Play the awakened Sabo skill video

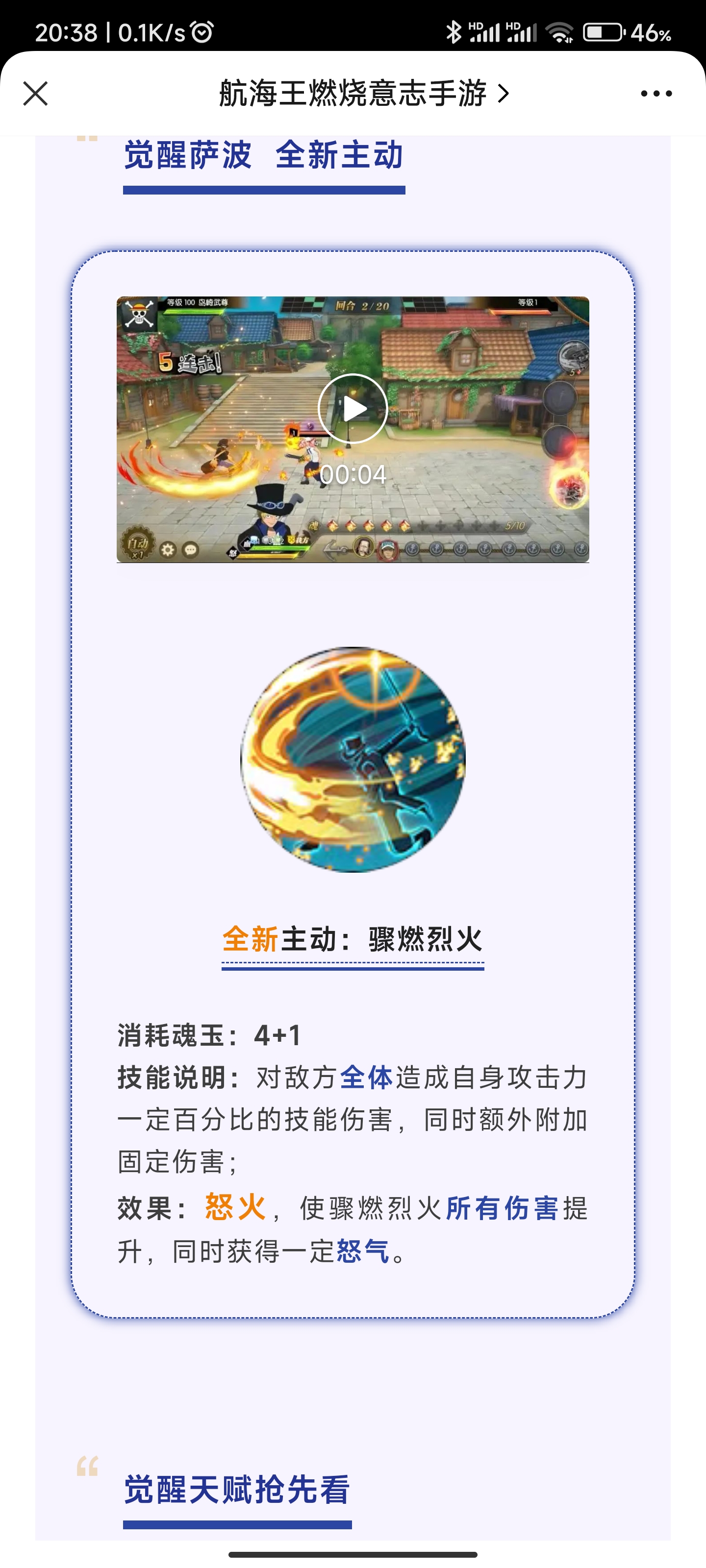[353, 409]
